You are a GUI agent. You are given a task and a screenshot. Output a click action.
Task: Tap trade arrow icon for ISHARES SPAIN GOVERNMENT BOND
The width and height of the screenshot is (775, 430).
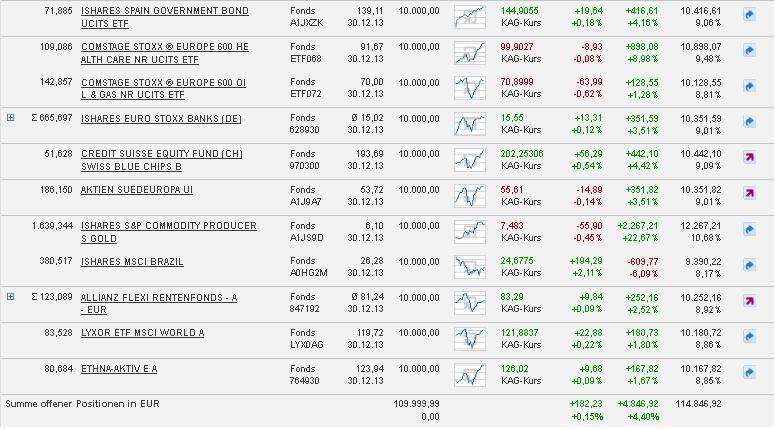[749, 14]
